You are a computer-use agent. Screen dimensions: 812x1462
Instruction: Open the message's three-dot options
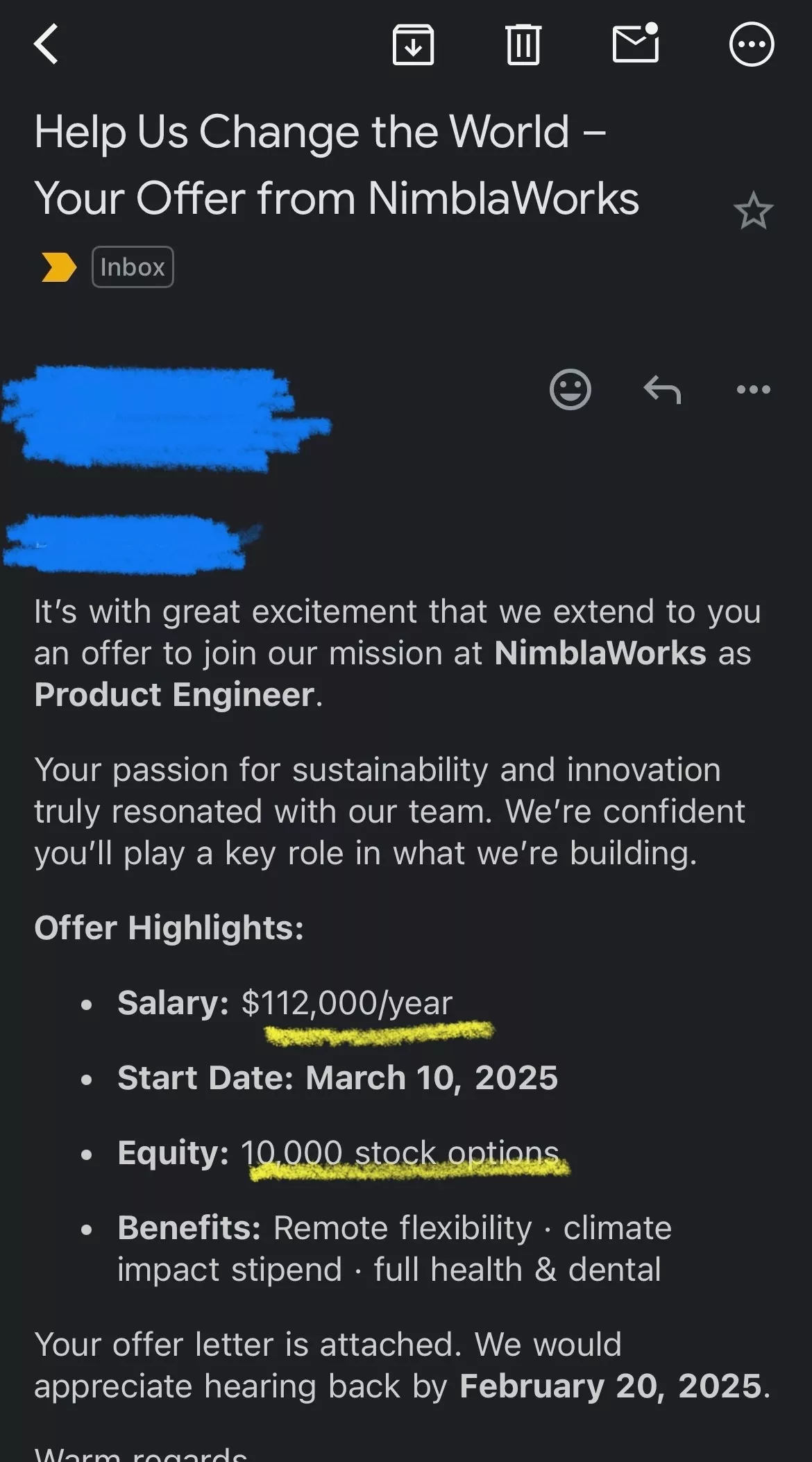point(754,389)
